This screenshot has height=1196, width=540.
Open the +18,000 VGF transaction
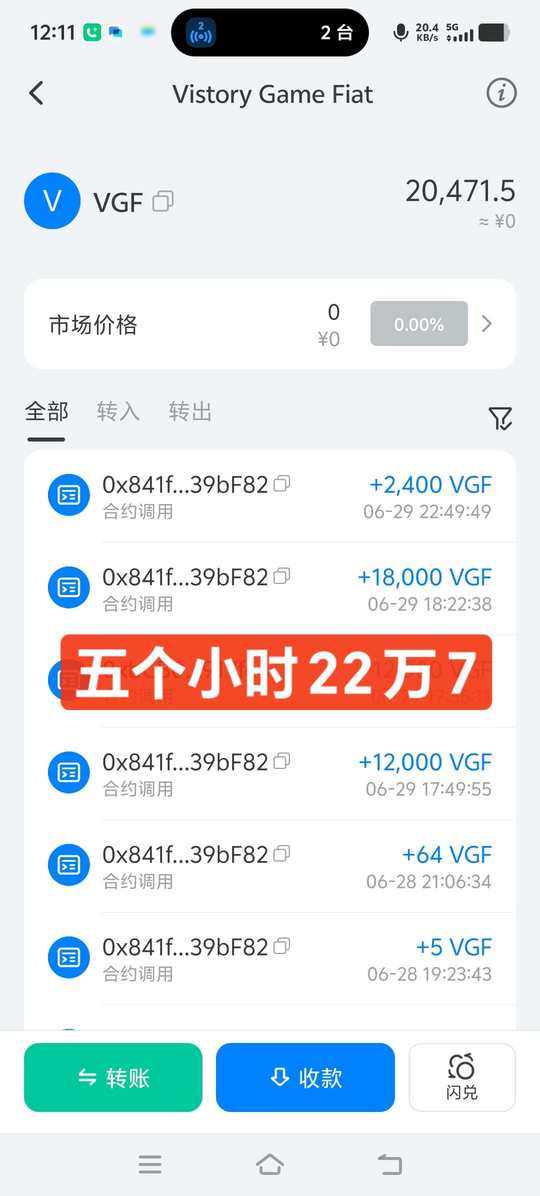point(270,589)
